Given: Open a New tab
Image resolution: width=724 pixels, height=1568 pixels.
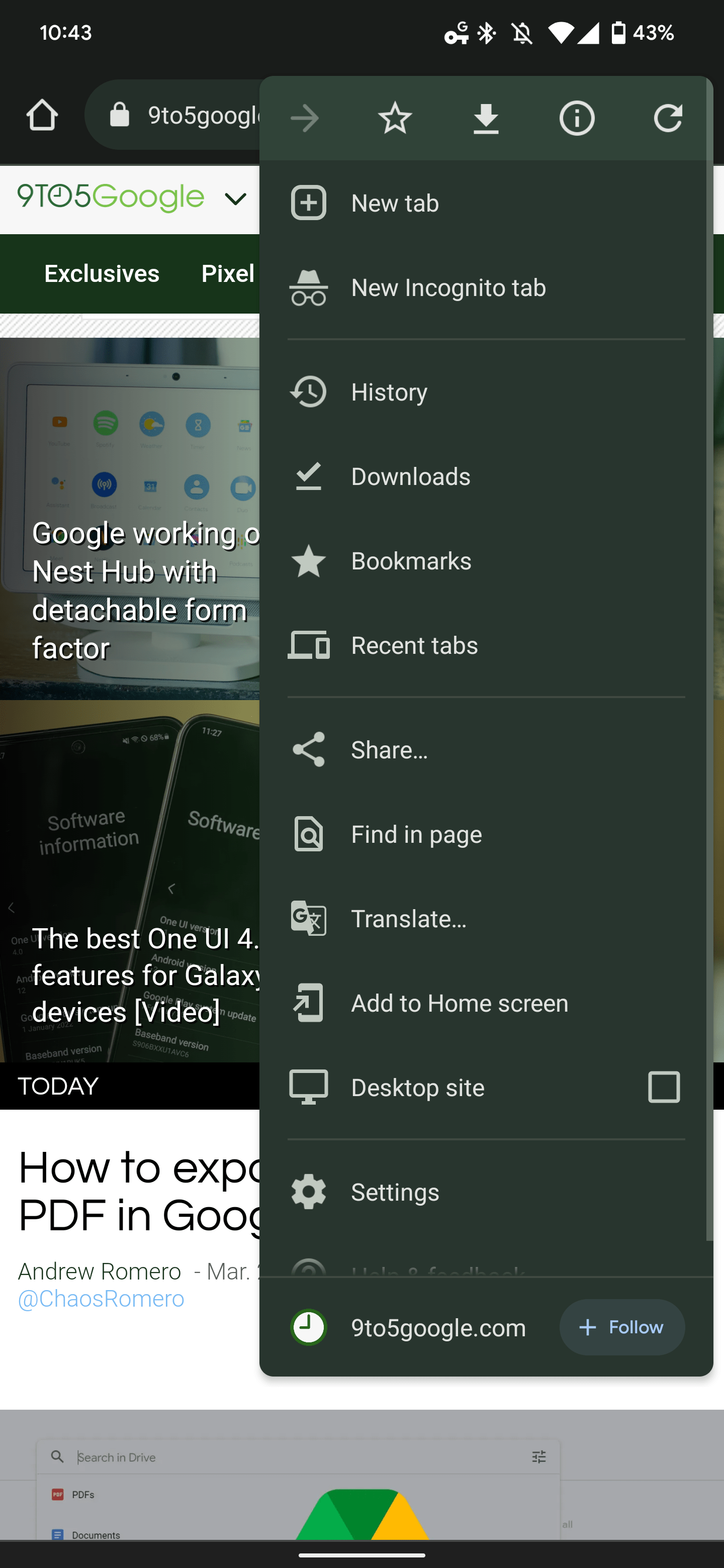Looking at the screenshot, I should point(395,204).
